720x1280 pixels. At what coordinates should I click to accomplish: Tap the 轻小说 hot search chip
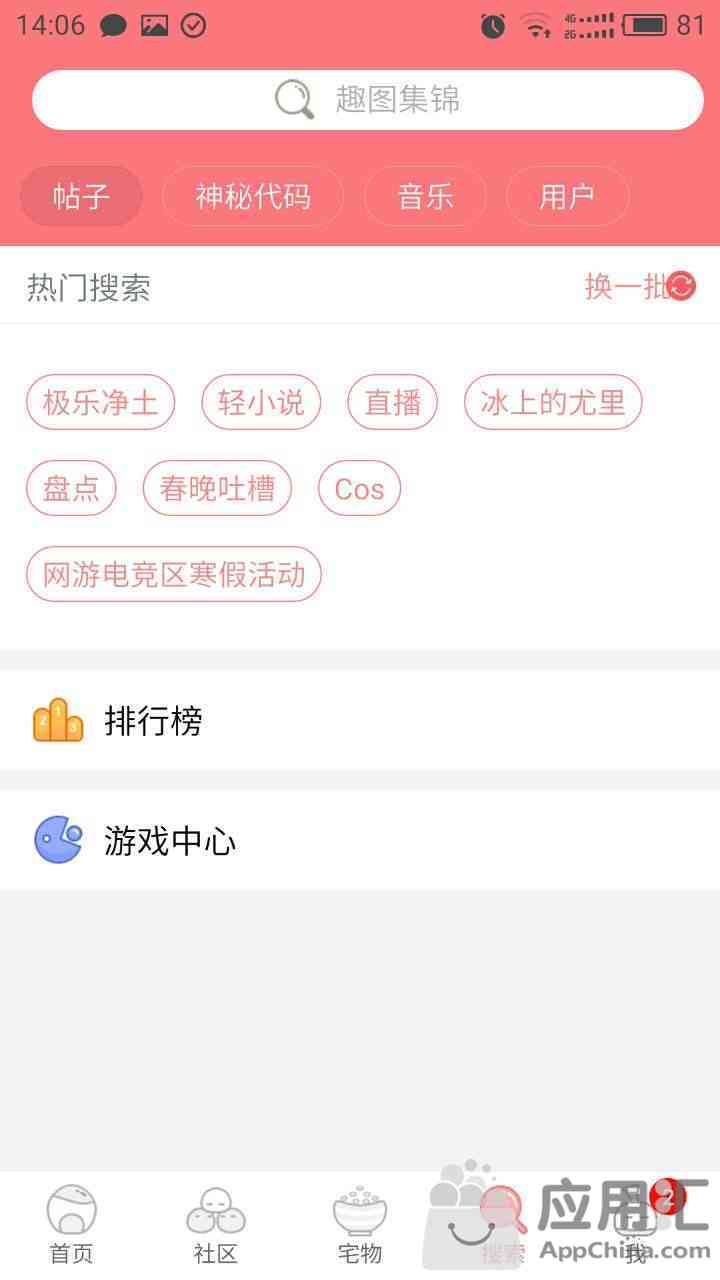[261, 402]
